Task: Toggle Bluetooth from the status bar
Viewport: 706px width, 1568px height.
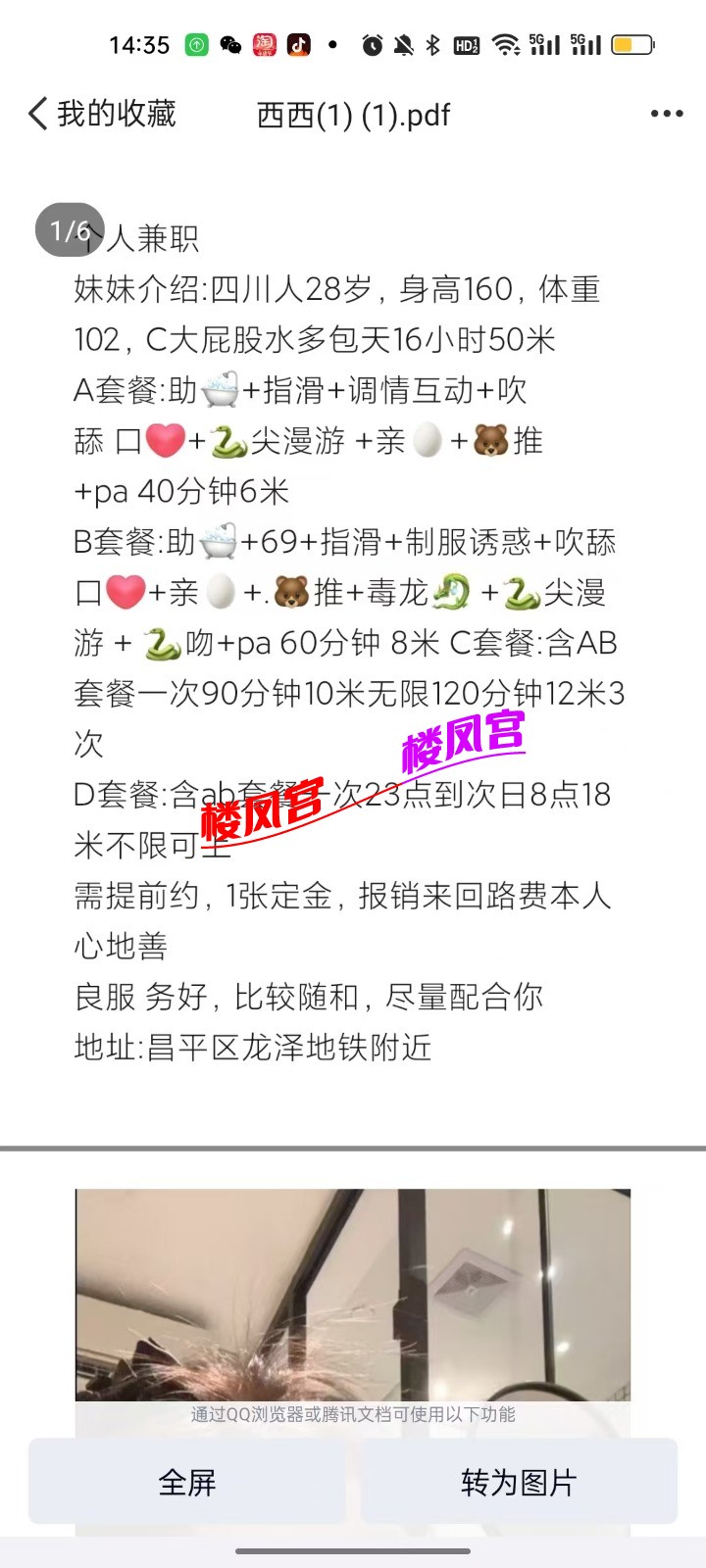Action: pos(431,44)
